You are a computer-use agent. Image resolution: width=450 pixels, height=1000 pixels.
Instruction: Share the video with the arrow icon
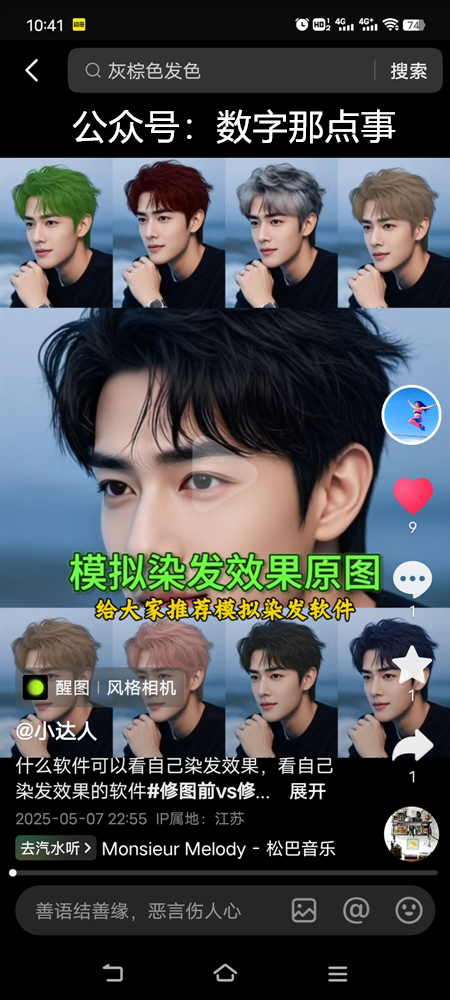pyautogui.click(x=412, y=746)
